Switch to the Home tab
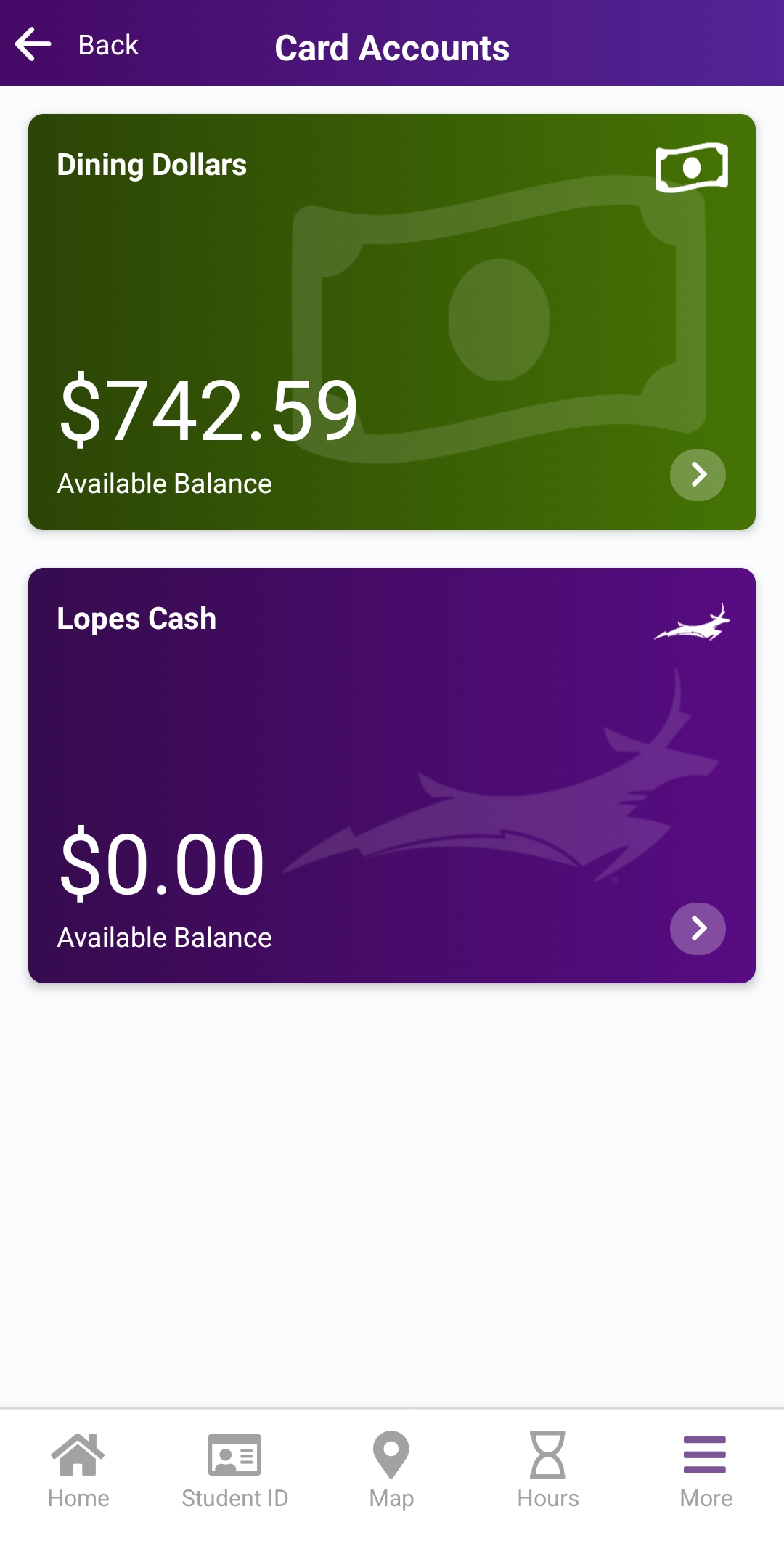 78,1470
